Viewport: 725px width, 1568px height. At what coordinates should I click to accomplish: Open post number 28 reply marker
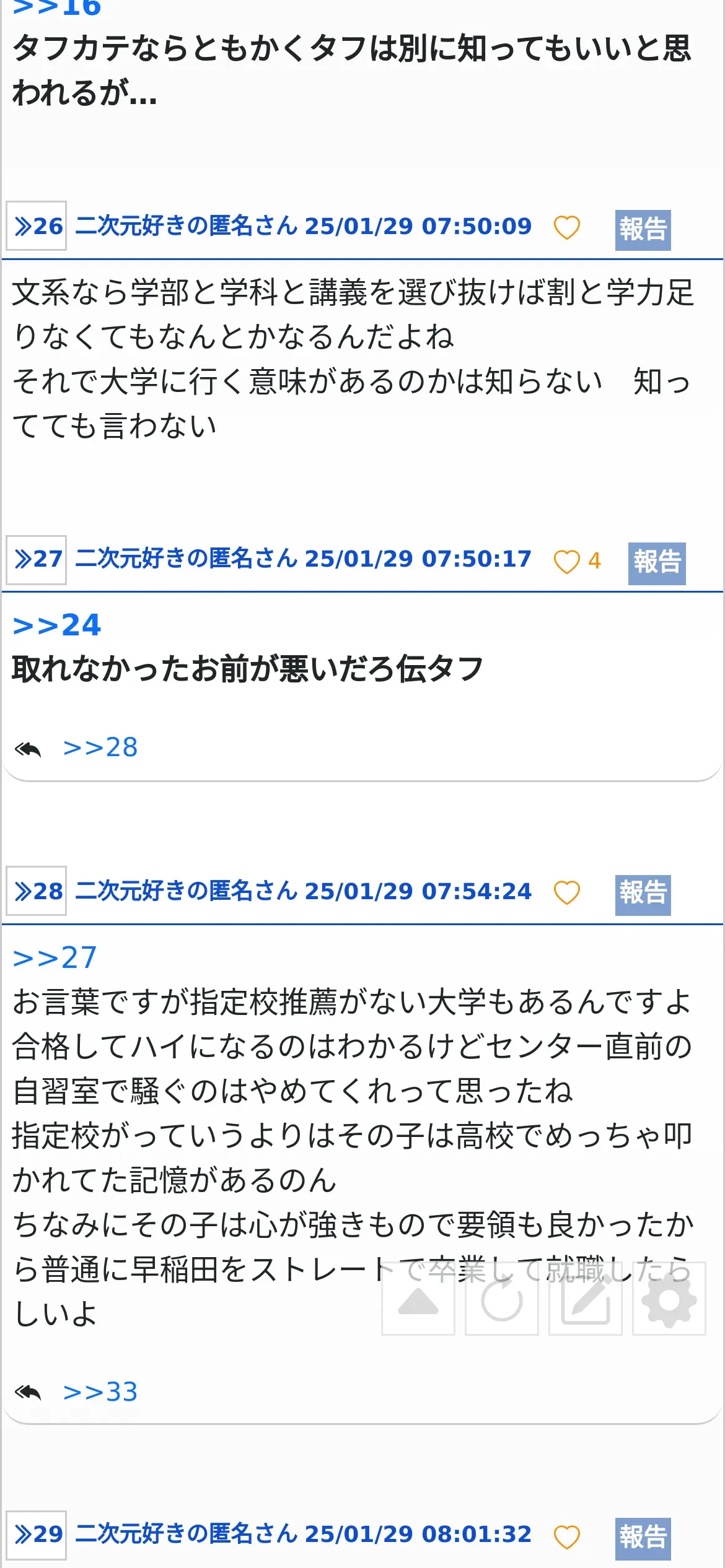click(x=37, y=891)
